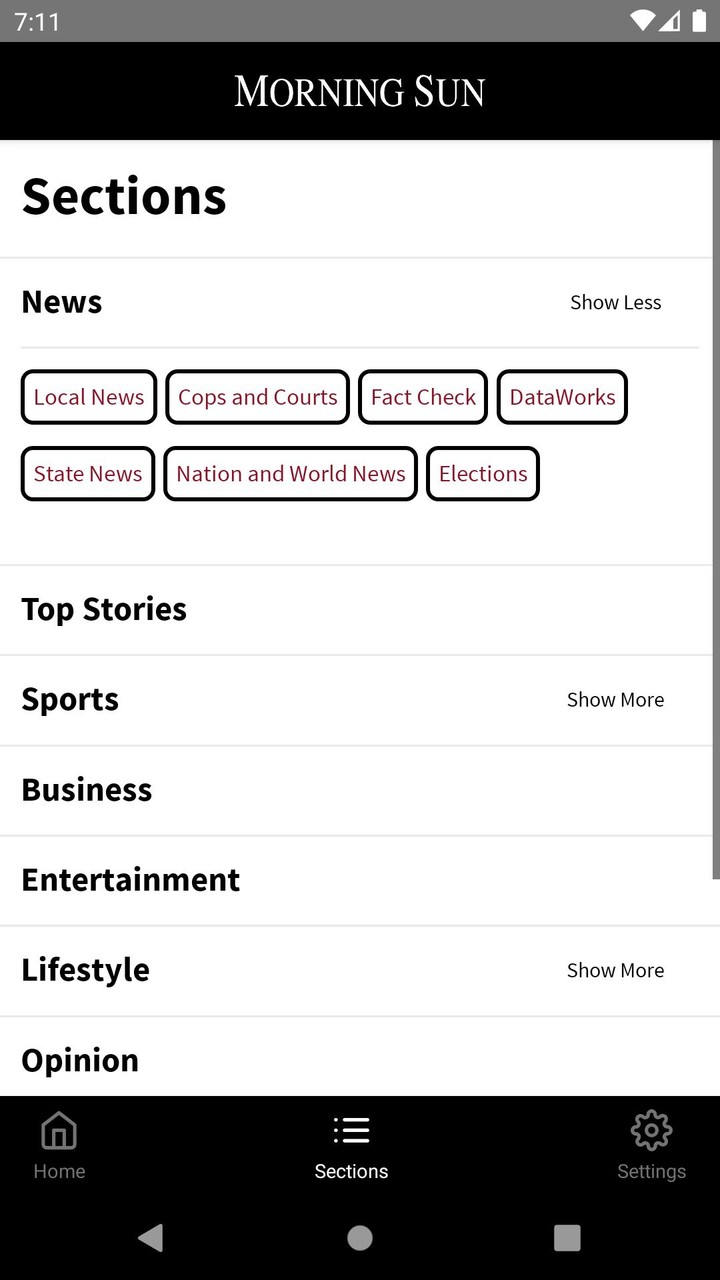Switch to the Settings tab

(x=651, y=1146)
